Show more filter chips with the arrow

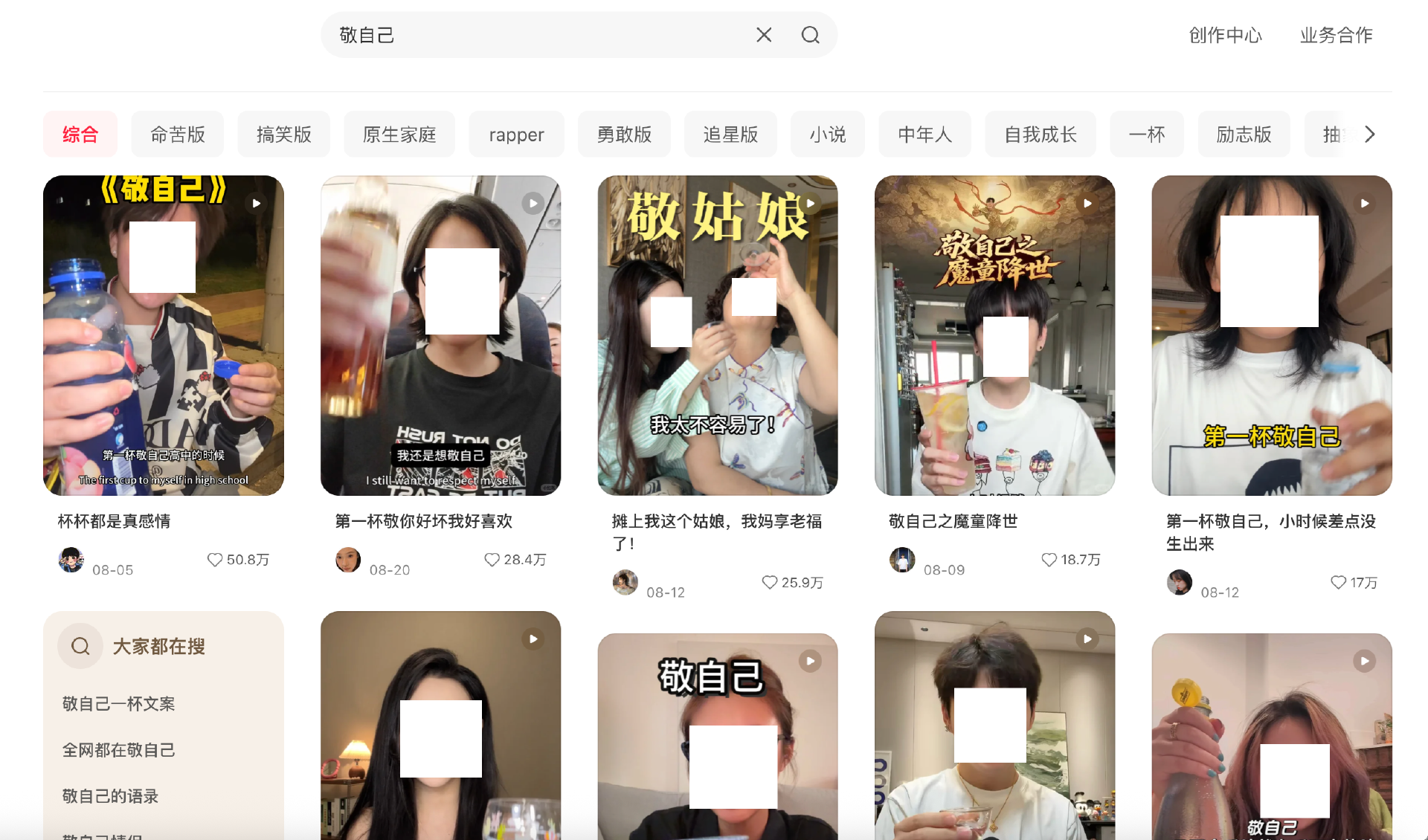point(1369,135)
